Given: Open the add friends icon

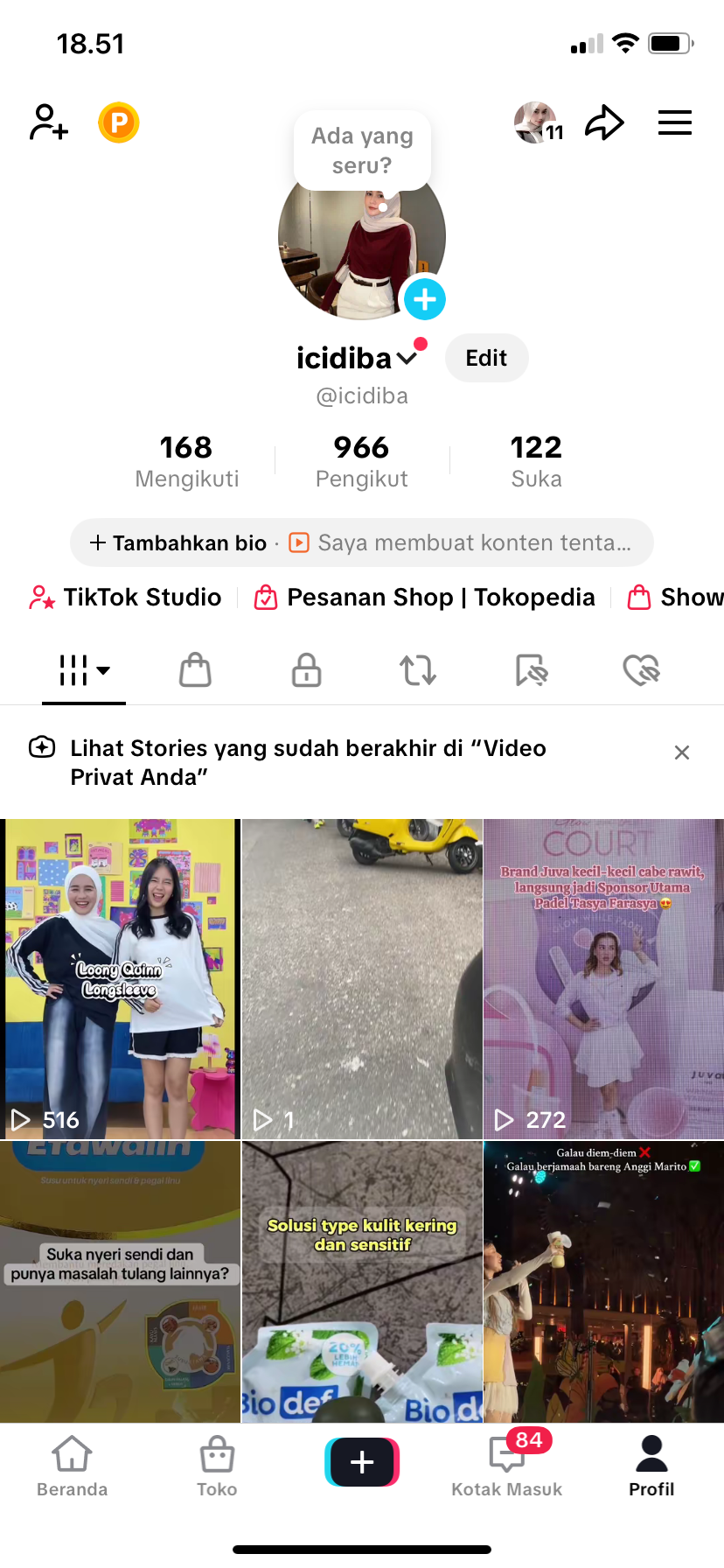Looking at the screenshot, I should 49,122.
